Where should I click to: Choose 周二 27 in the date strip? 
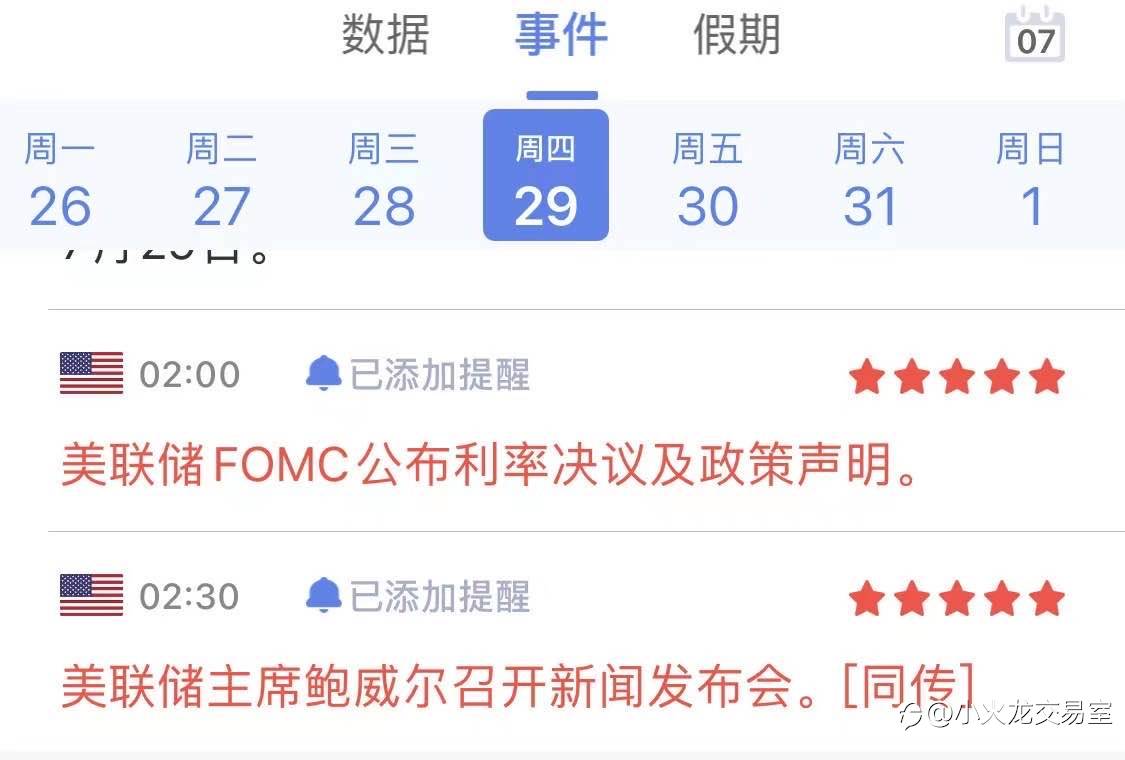[x=222, y=179]
